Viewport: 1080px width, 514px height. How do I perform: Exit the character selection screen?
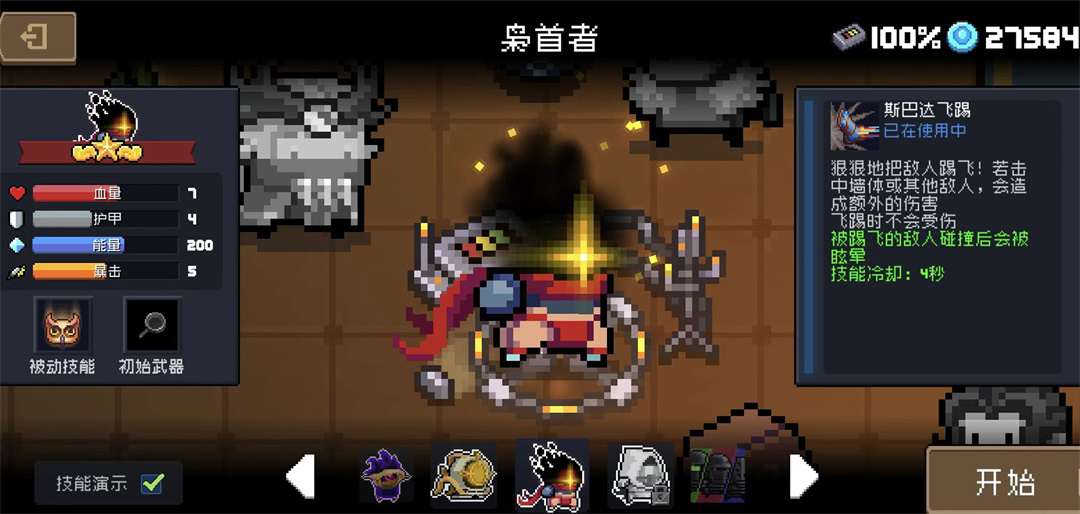point(38,39)
